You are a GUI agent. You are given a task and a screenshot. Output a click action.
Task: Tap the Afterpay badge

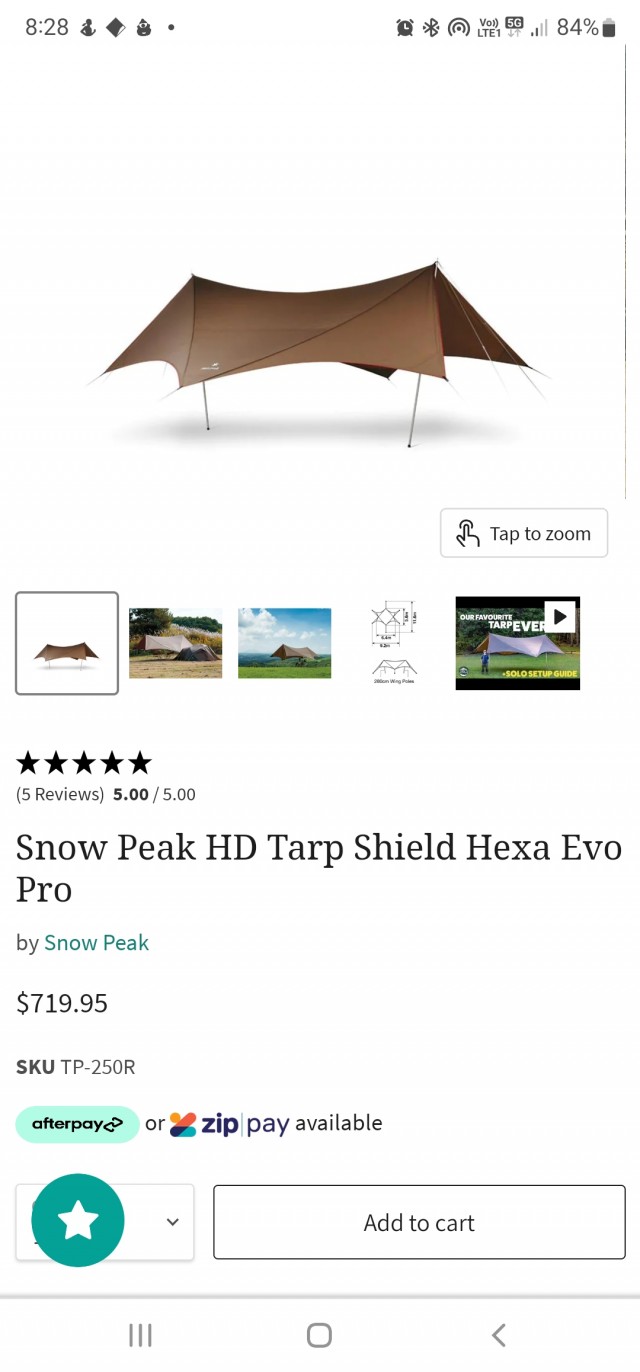(x=77, y=1124)
